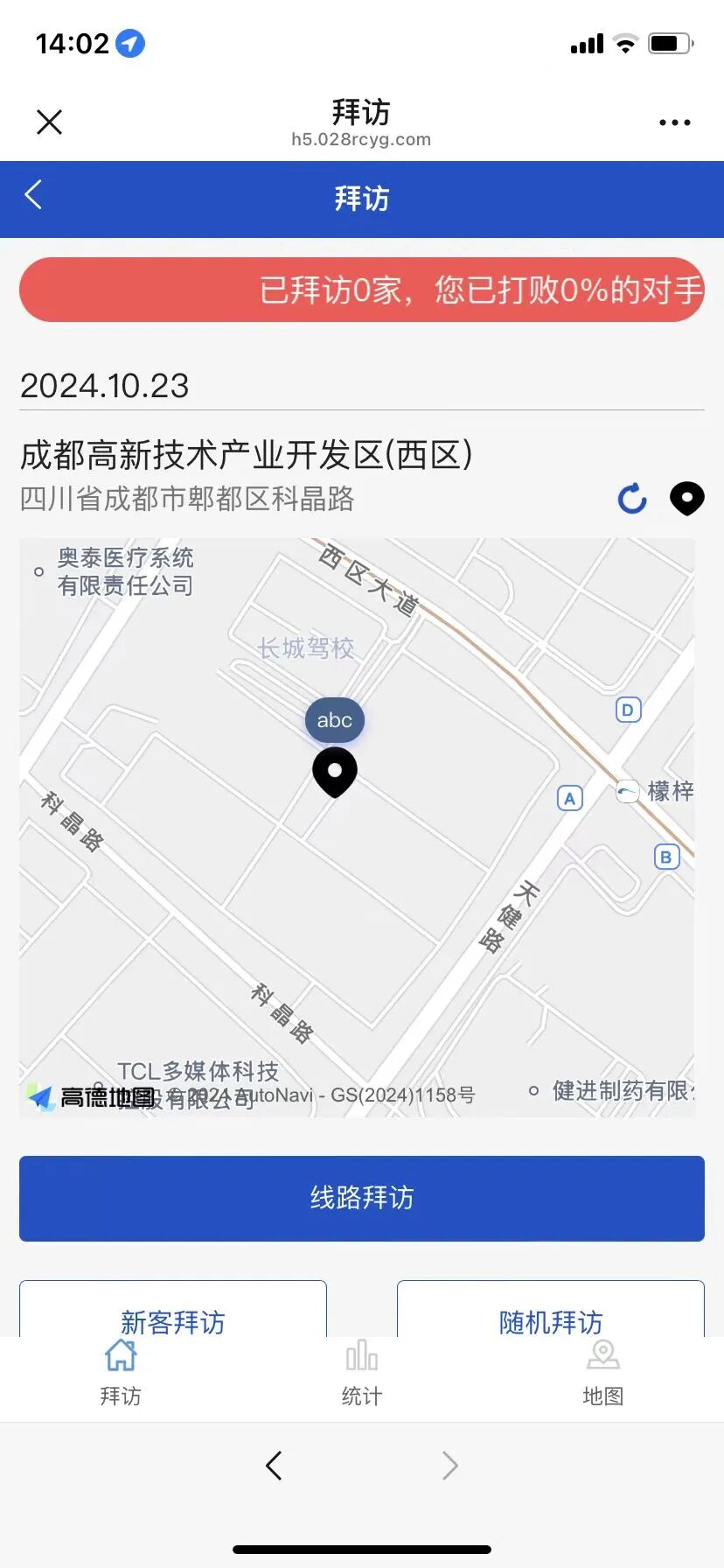Image resolution: width=724 pixels, height=1568 pixels.
Task: Navigate back with the browser back arrow
Action: point(274,1465)
